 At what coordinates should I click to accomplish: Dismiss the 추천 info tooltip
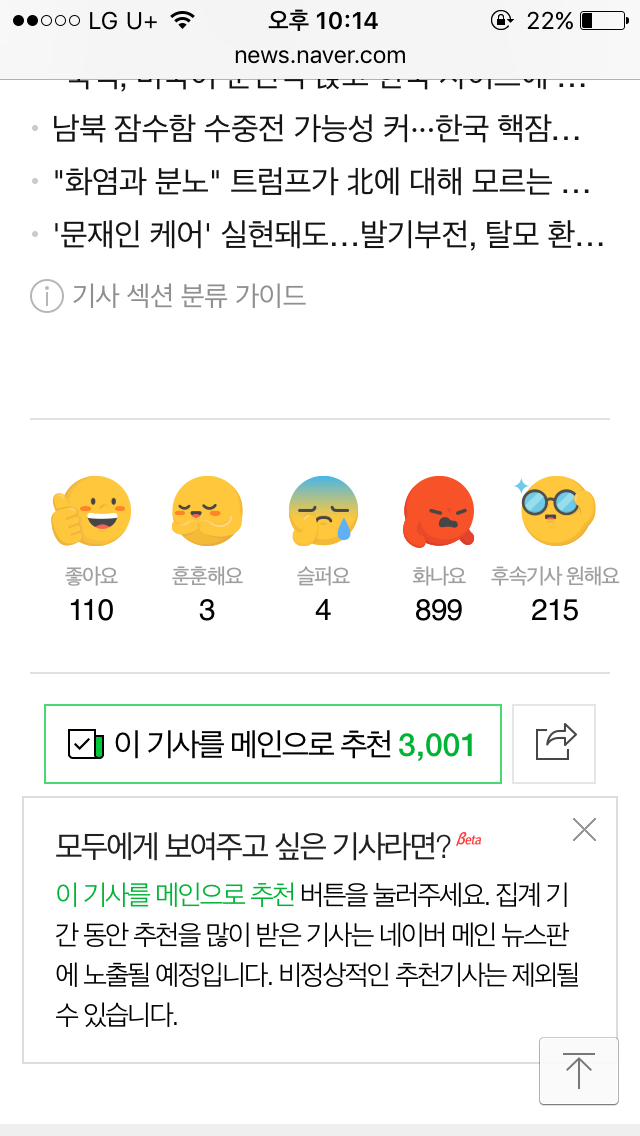tap(584, 830)
